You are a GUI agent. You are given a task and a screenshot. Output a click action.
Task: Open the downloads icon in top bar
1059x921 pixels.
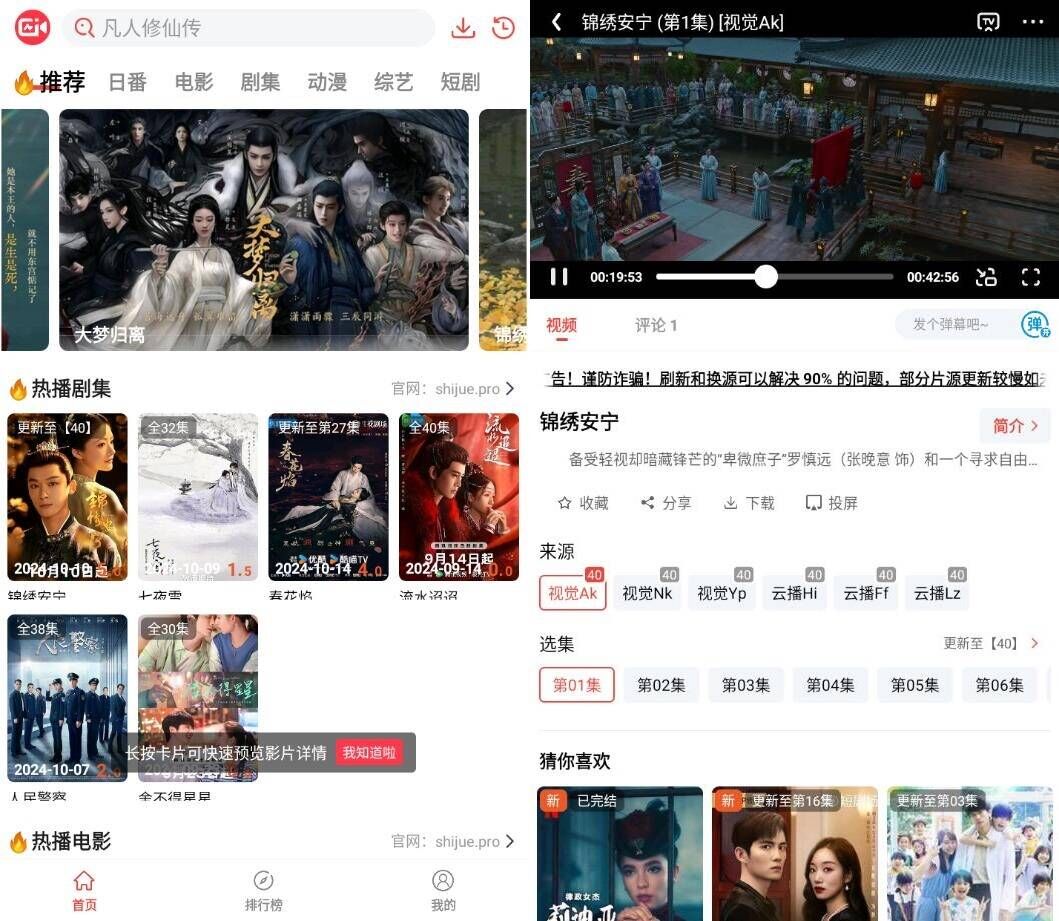pyautogui.click(x=463, y=28)
